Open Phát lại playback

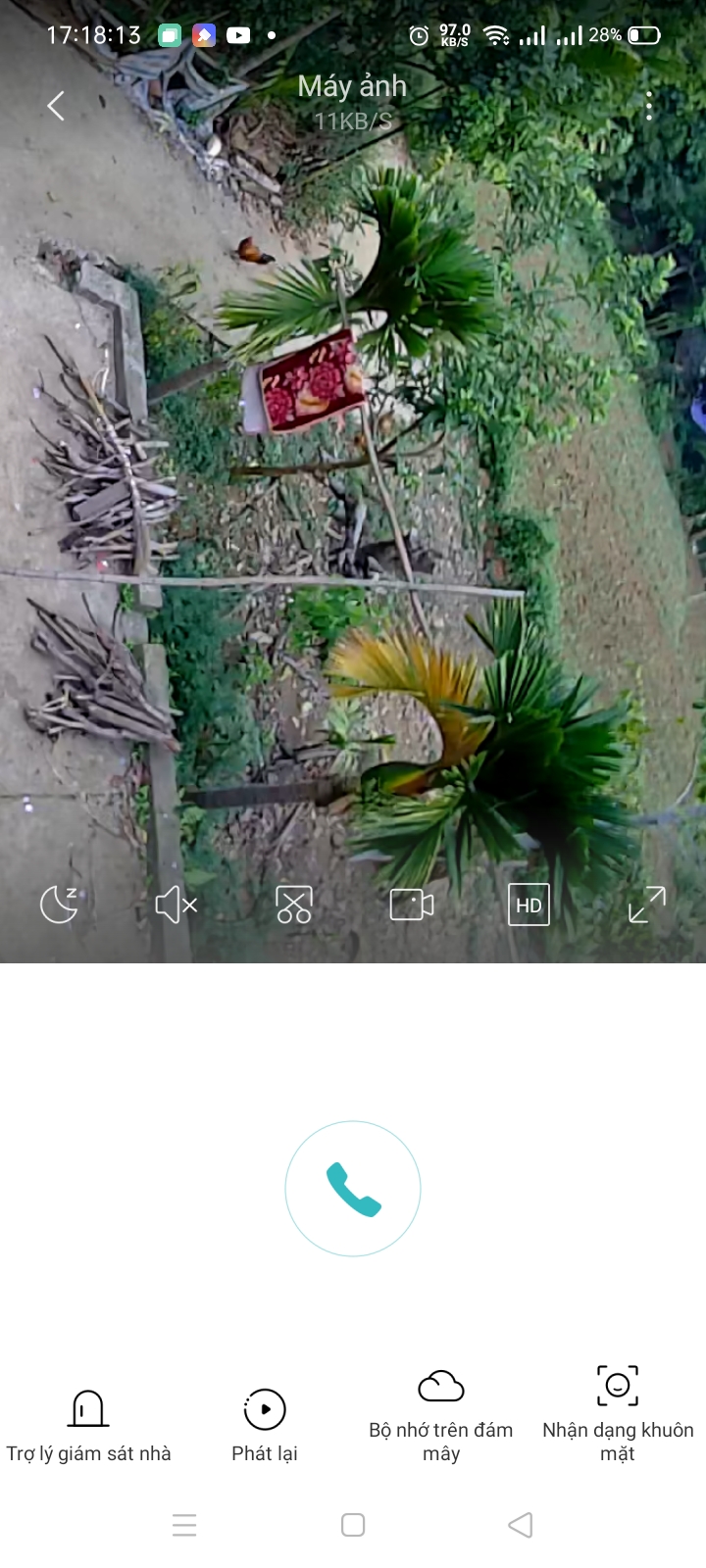[x=265, y=1426]
